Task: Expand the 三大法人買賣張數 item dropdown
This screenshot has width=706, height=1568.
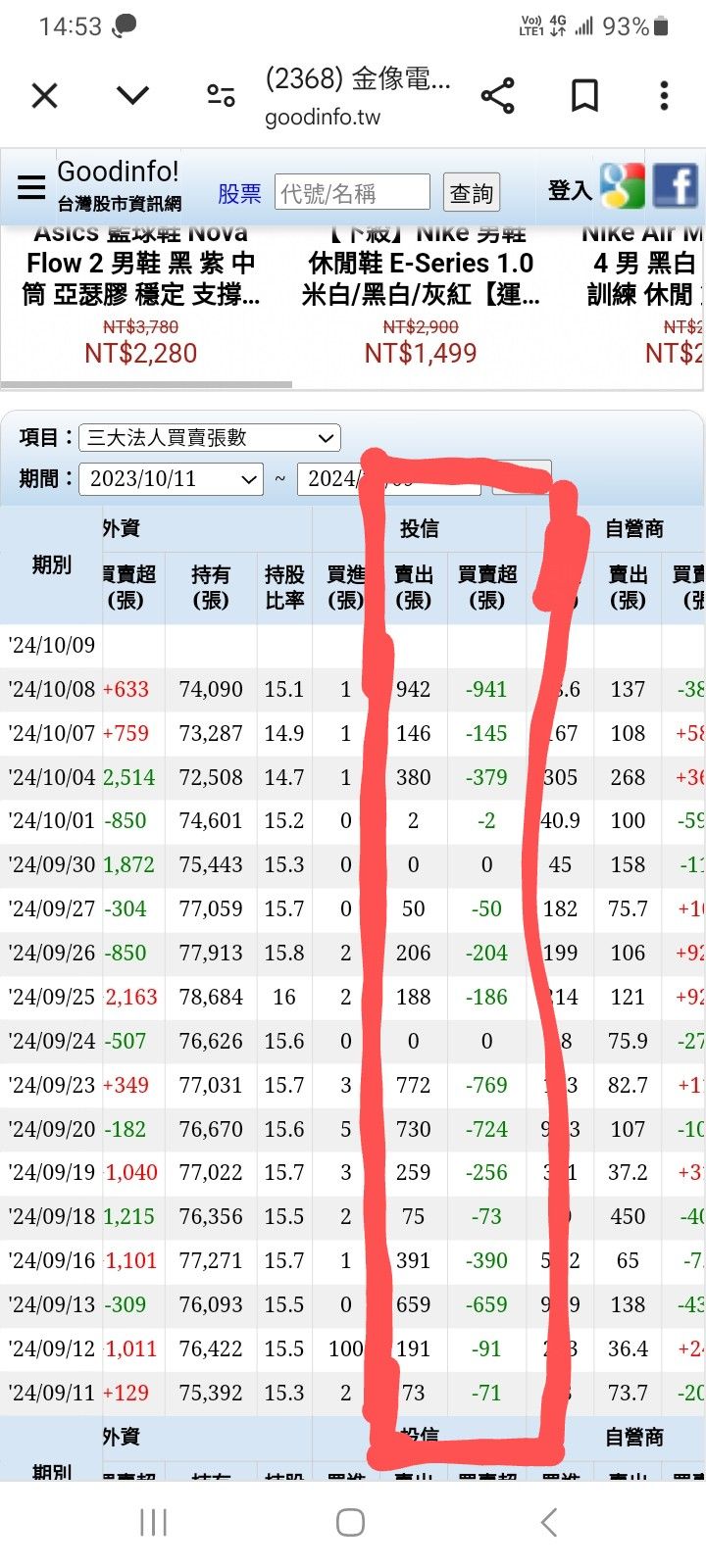Action: [210, 438]
